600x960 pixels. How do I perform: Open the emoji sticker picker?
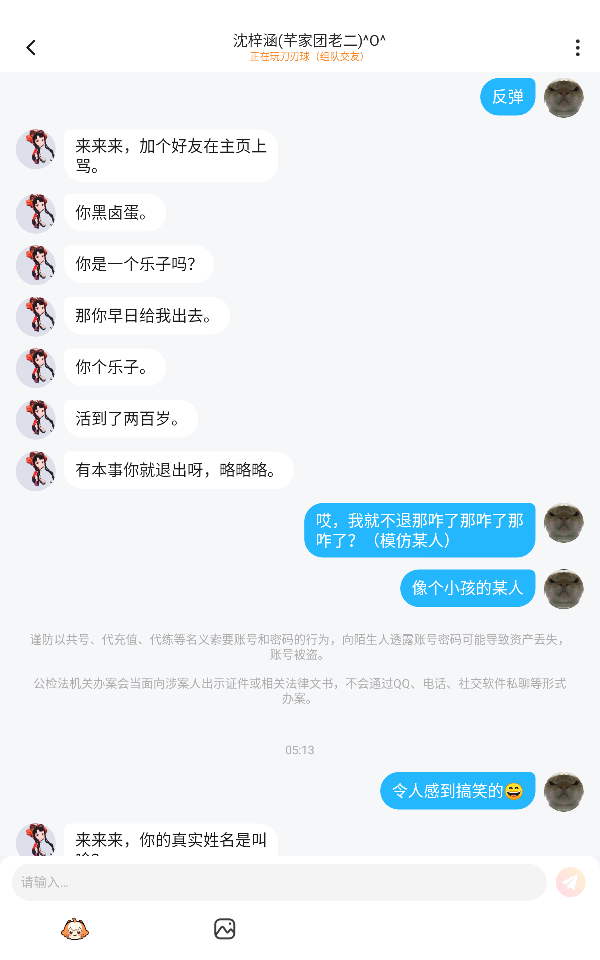(x=75, y=929)
